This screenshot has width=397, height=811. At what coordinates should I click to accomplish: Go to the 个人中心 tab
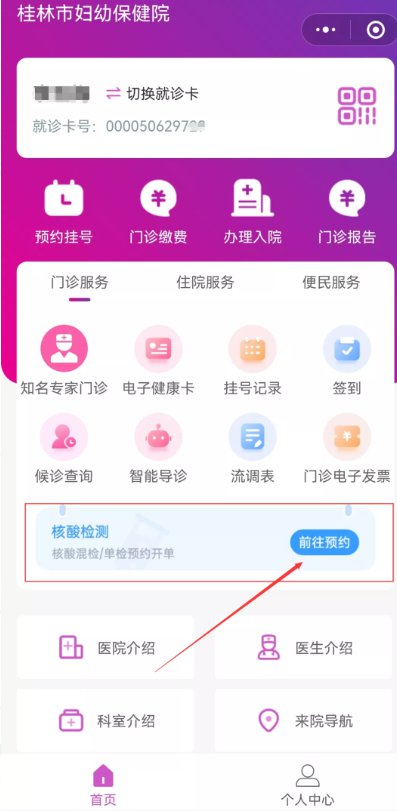pos(307,785)
